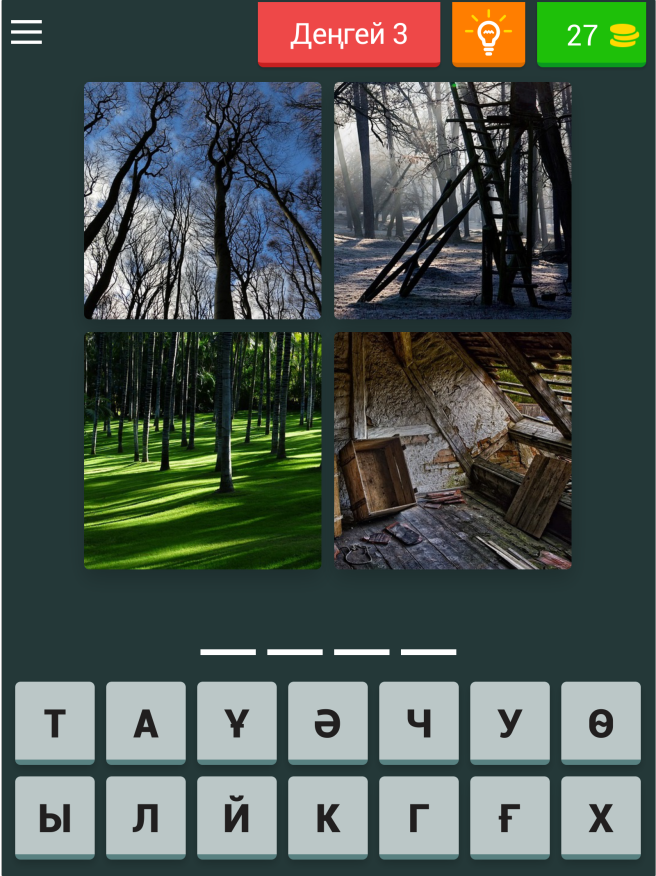Choose the letter Ұ tile

pos(237,723)
